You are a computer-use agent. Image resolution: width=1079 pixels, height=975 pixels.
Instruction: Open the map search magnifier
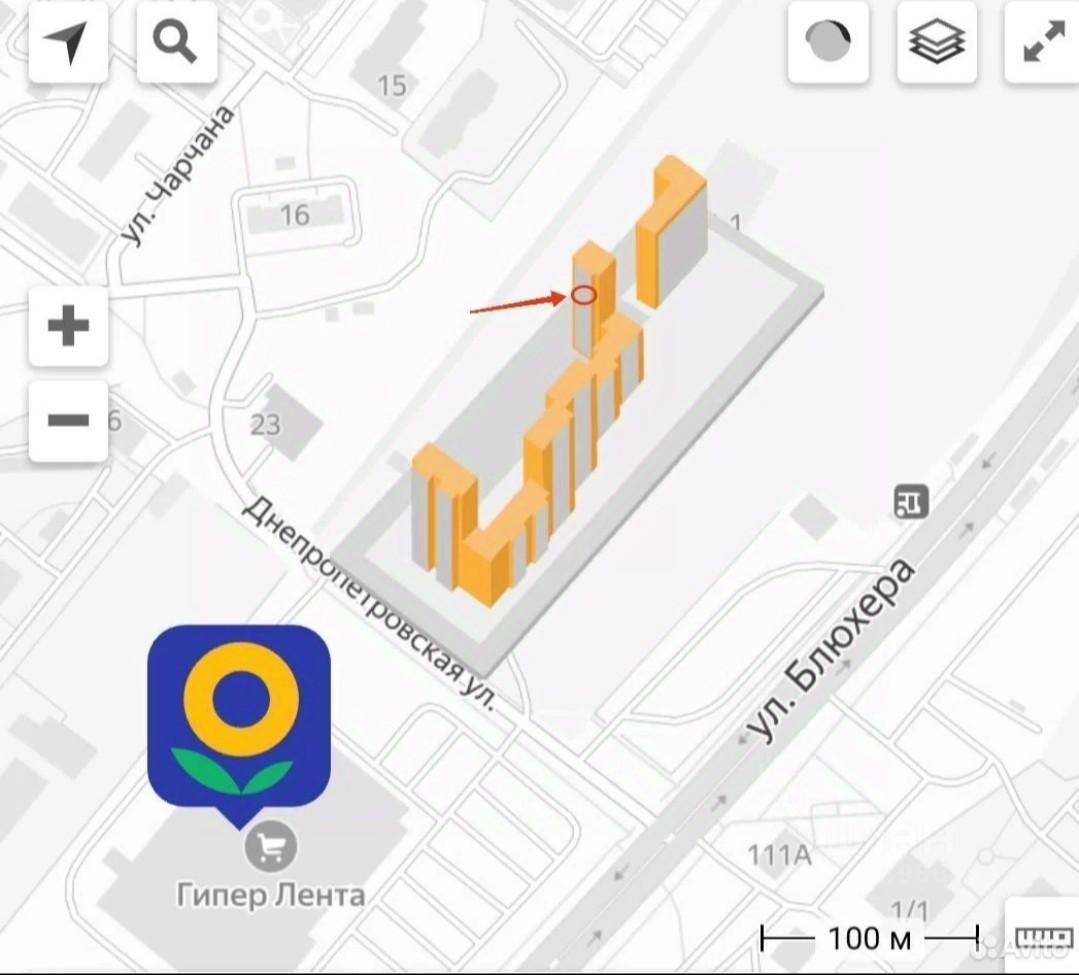click(177, 42)
